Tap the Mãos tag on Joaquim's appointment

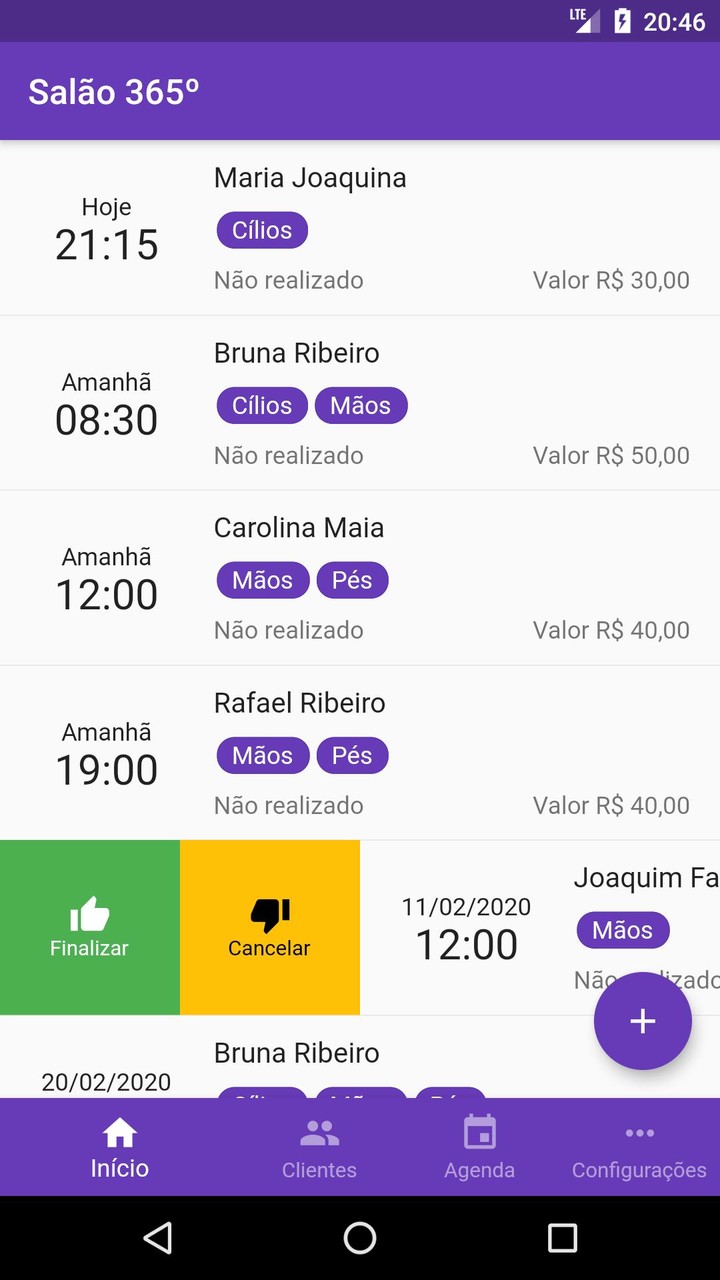coord(622,930)
